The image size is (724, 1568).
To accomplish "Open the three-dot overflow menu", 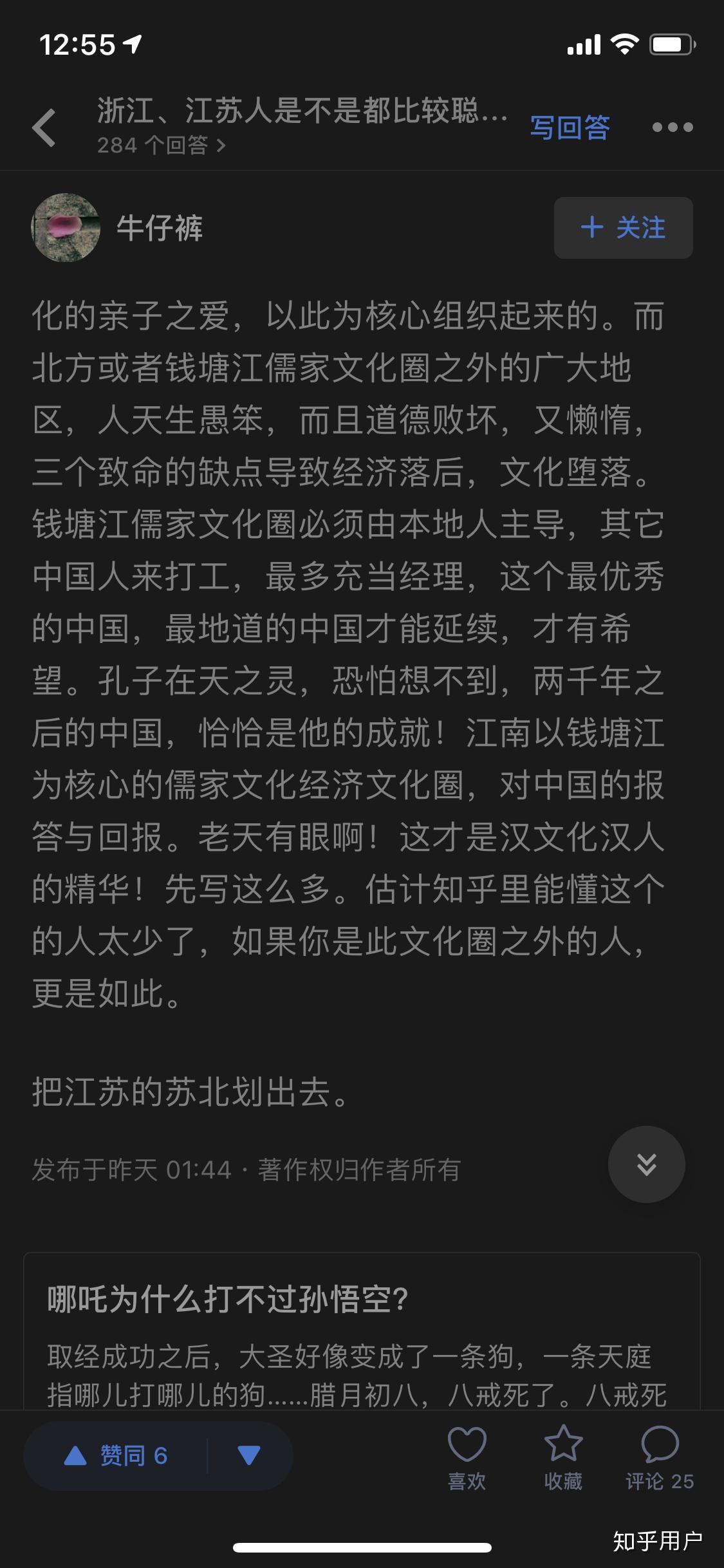I will pos(672,127).
